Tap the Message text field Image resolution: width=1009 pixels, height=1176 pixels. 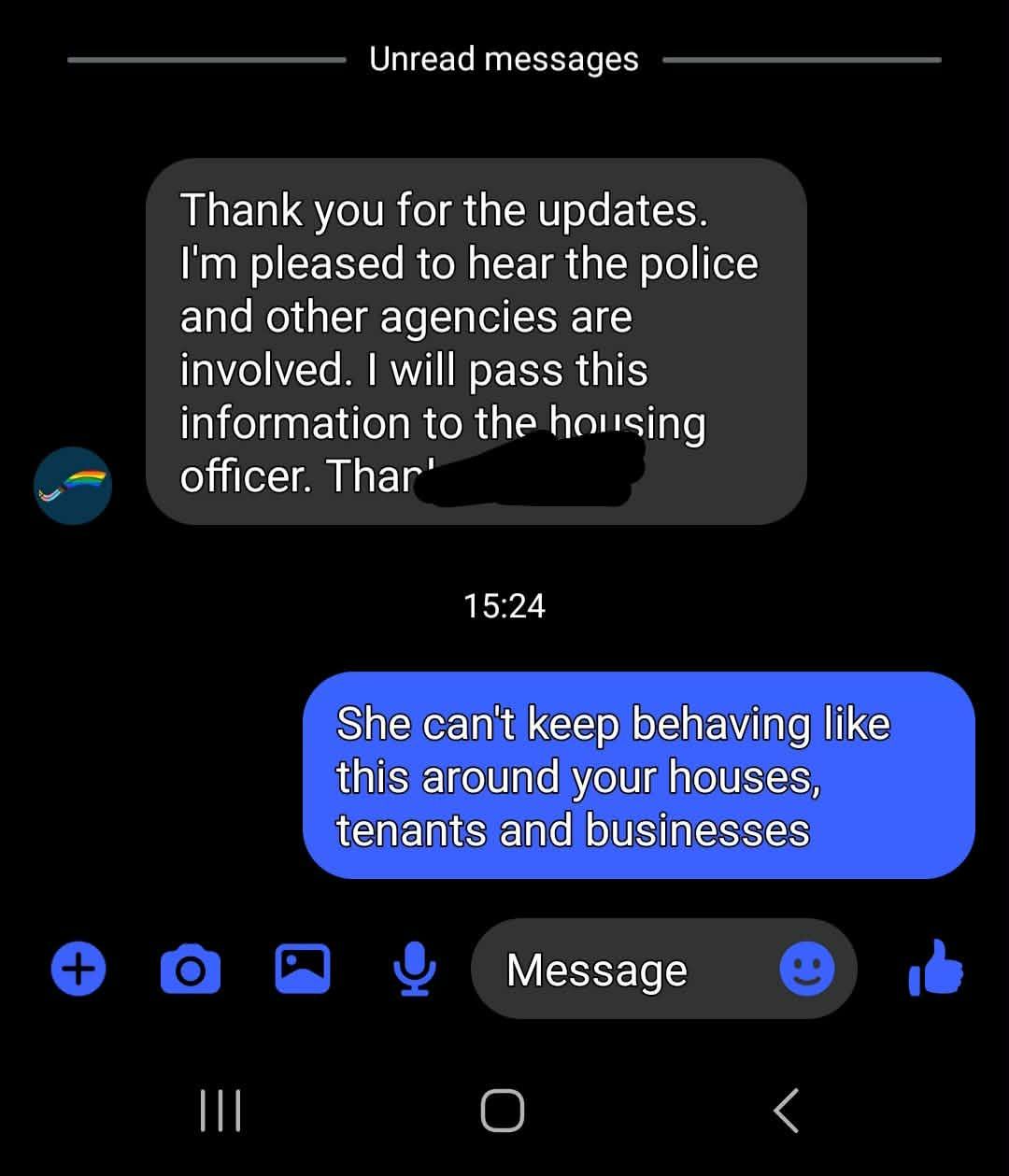pos(617,970)
